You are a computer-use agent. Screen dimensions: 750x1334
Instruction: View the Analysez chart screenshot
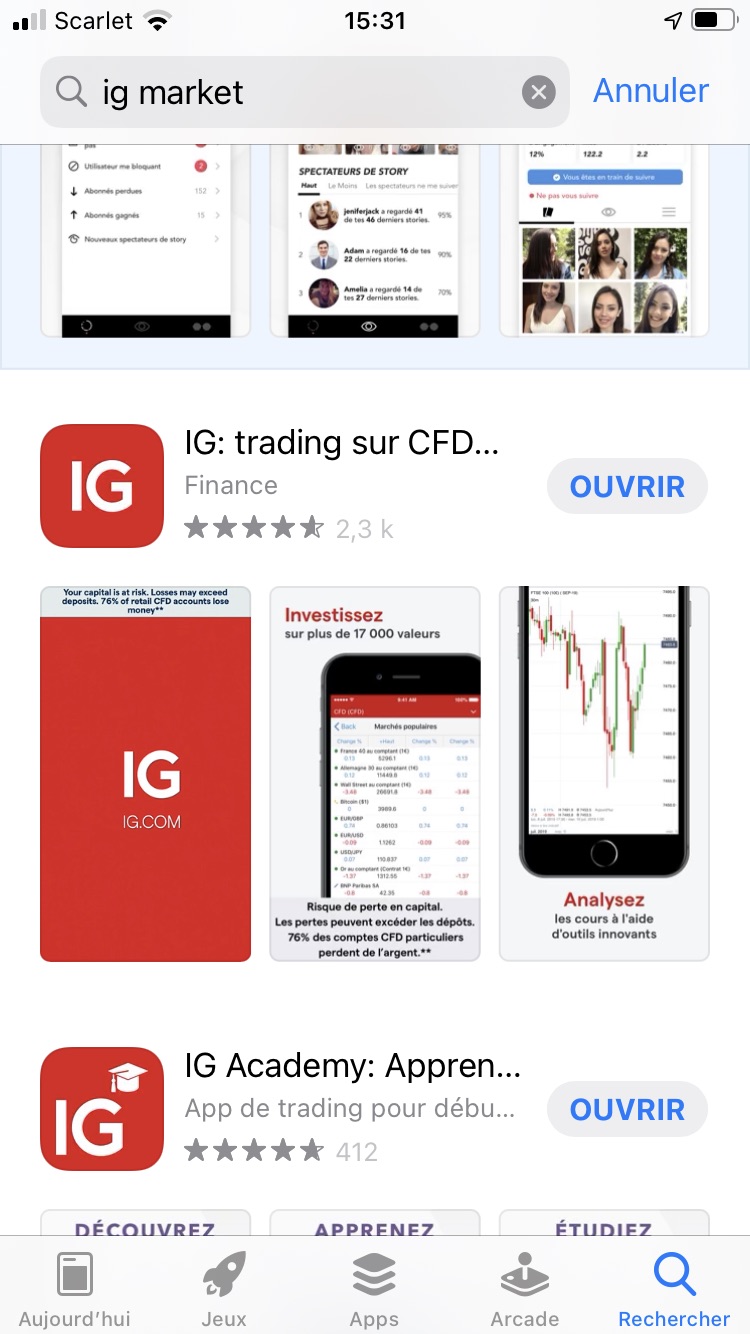[604, 774]
